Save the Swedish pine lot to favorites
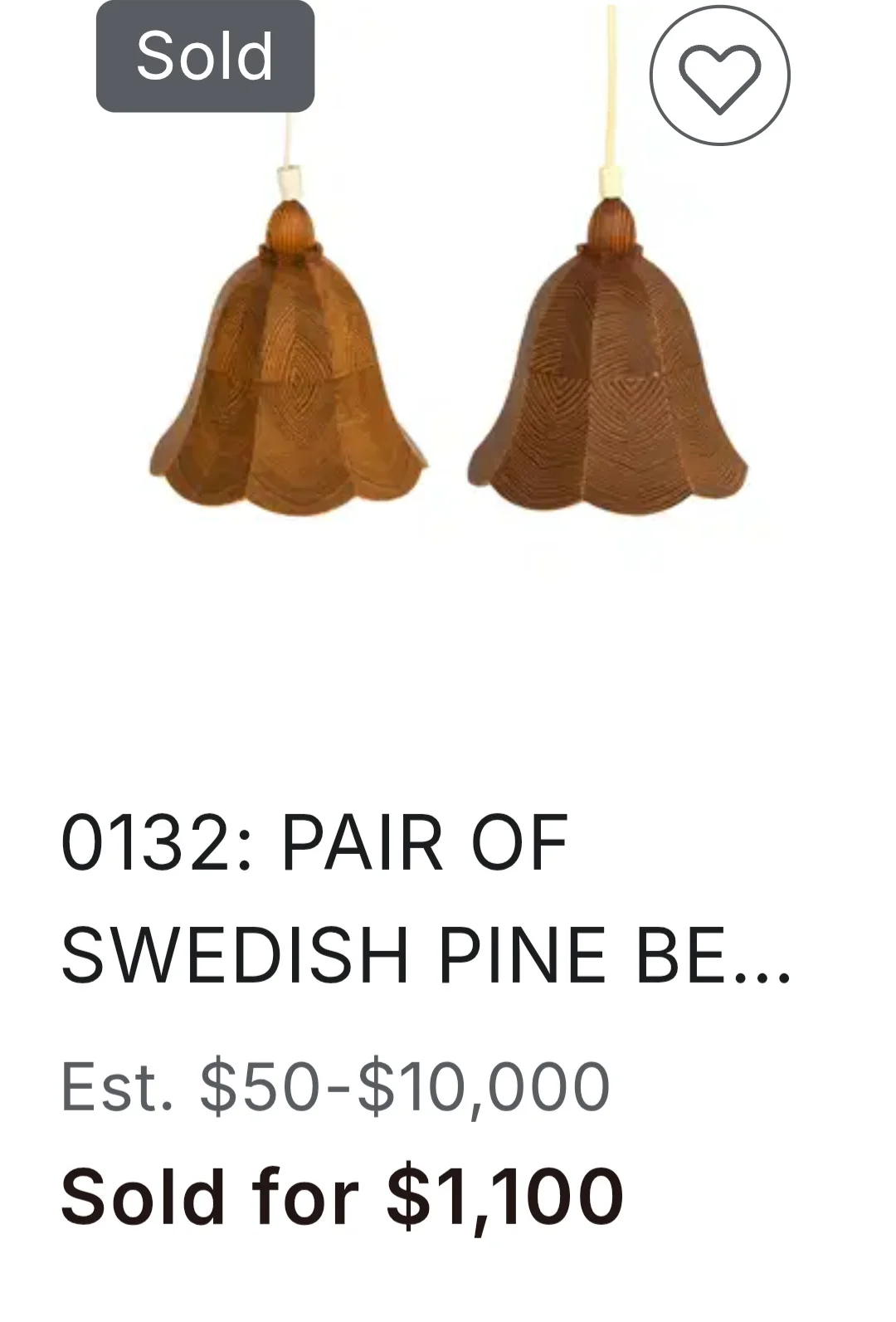Viewport: 896px width, 1322px height. pos(719,76)
